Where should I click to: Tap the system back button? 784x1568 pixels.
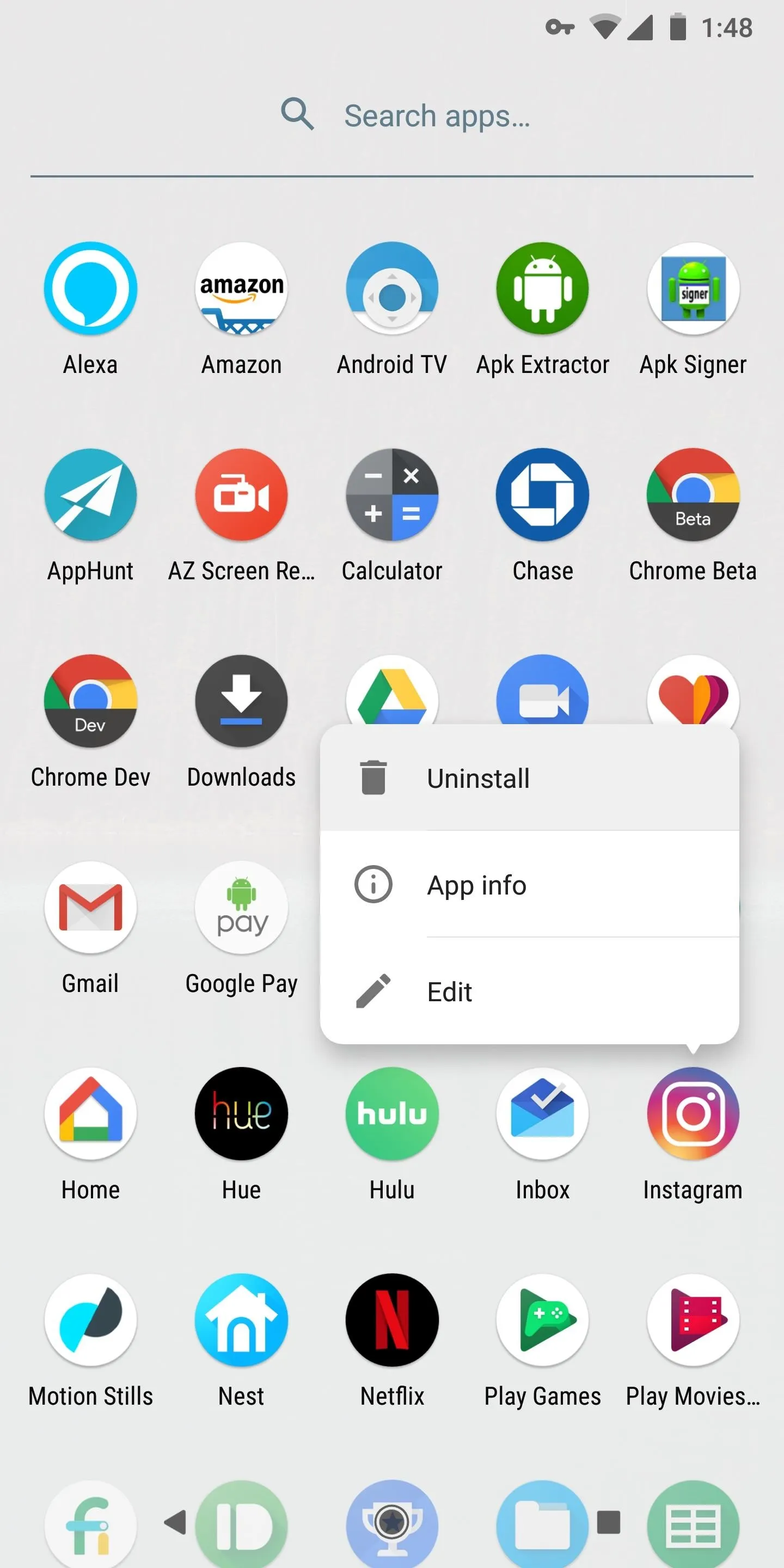(175, 1522)
